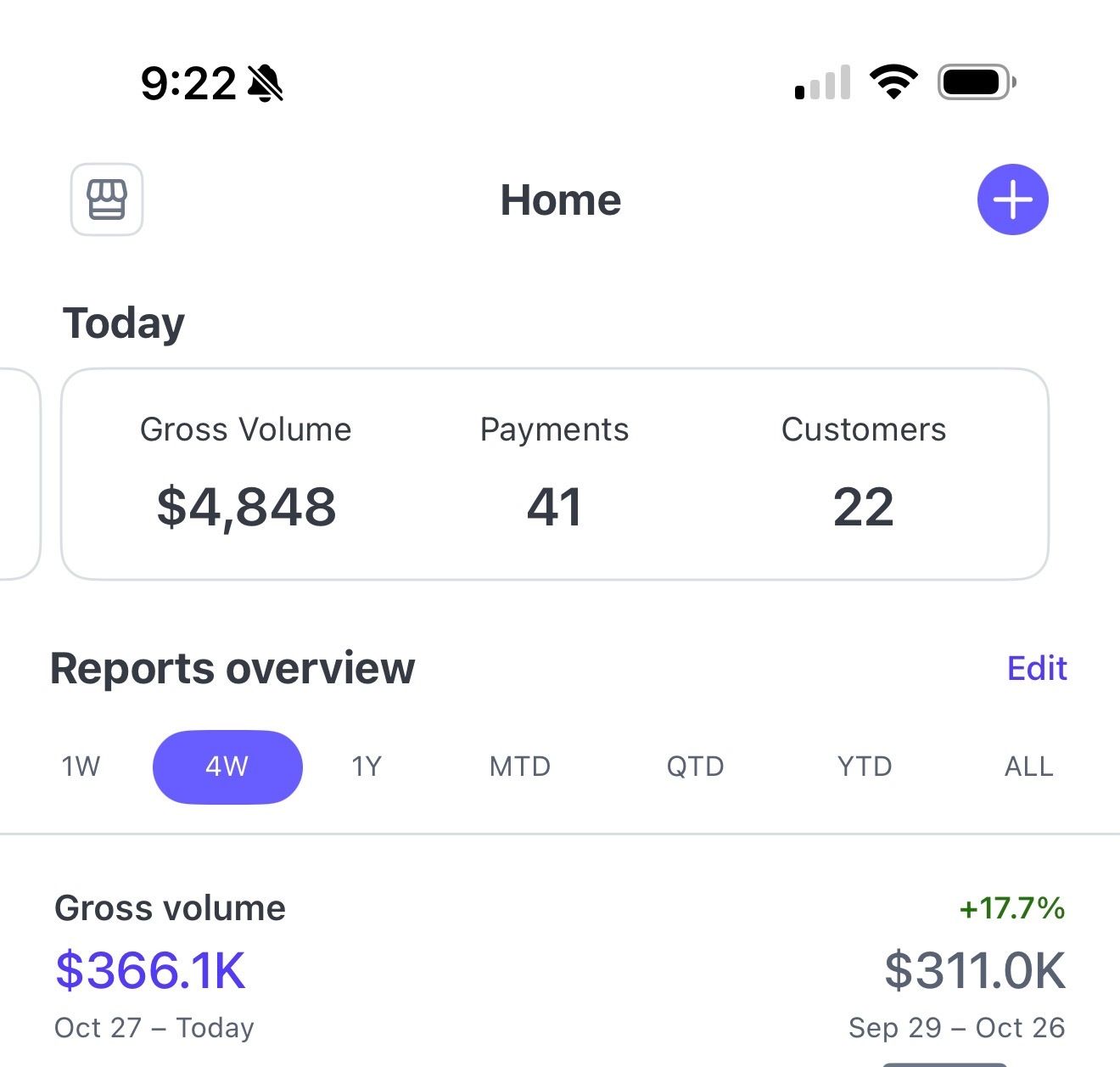Edit the Reports overview
Screen dimensions: 1120x1067
[1036, 668]
